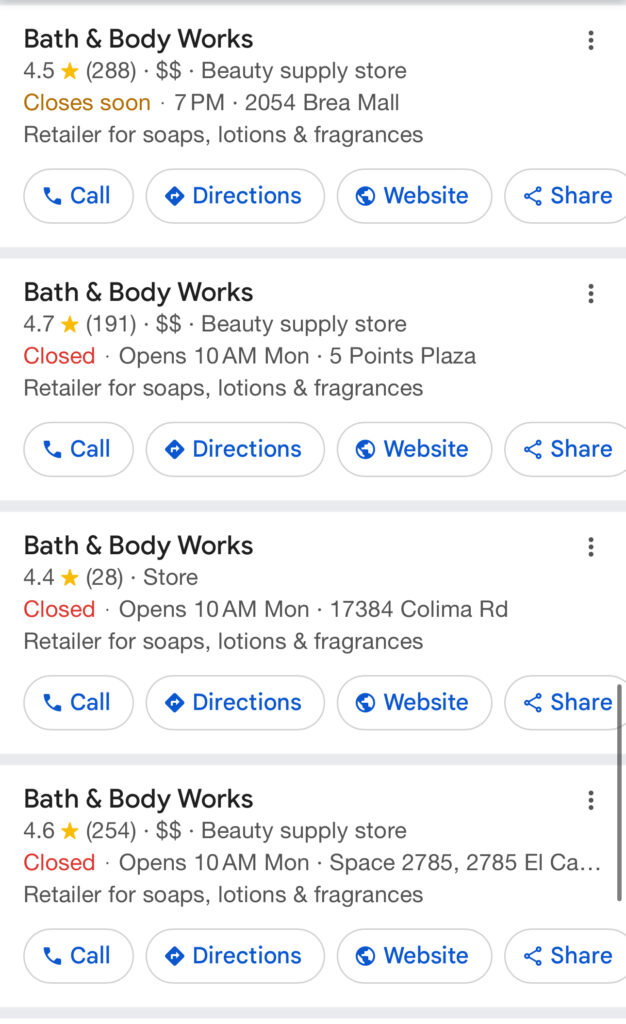Call the 17384 Colima Rd store
The height and width of the screenshot is (1024, 626).
pyautogui.click(x=78, y=702)
